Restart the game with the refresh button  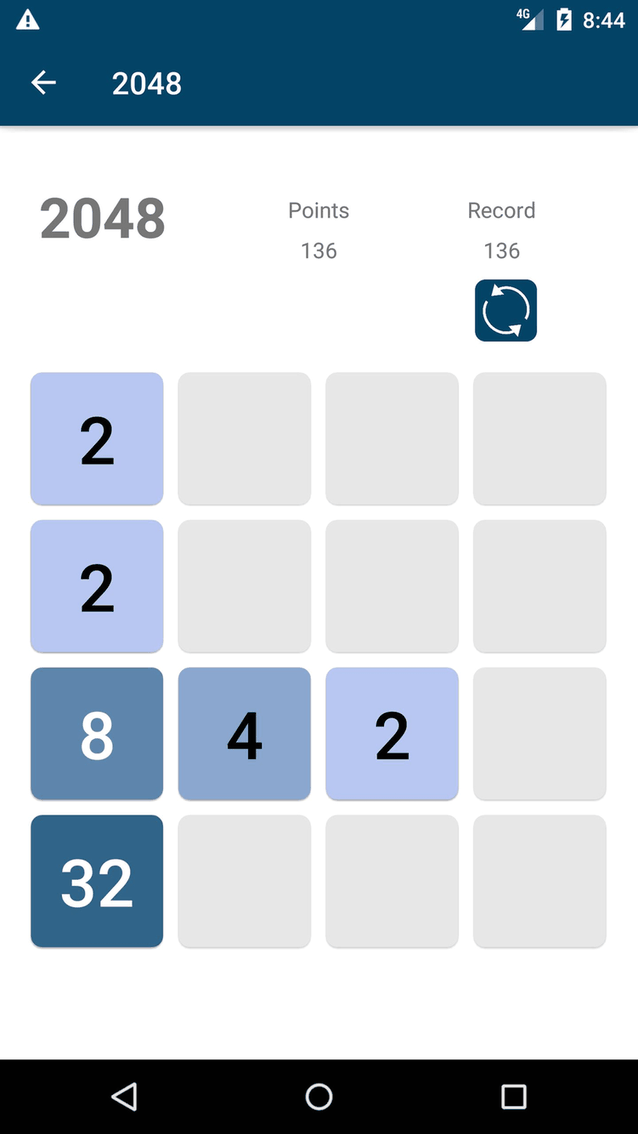point(505,311)
